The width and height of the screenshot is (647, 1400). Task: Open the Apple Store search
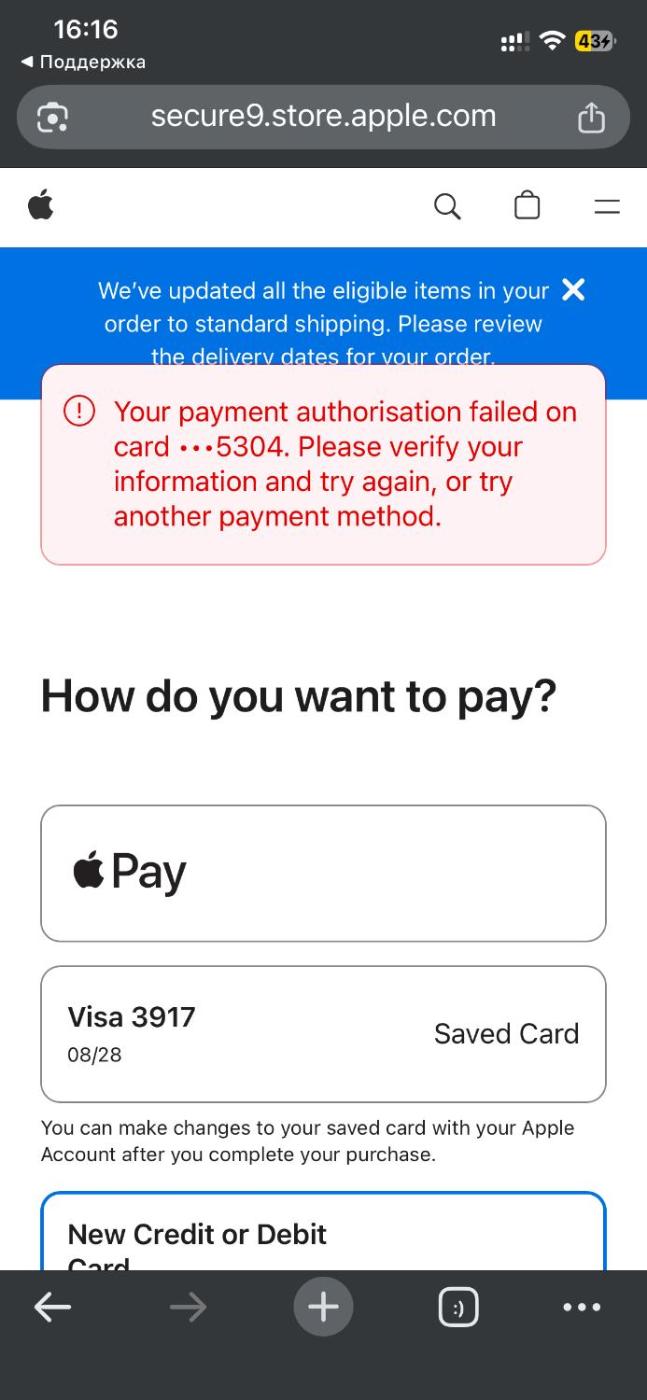coord(447,207)
